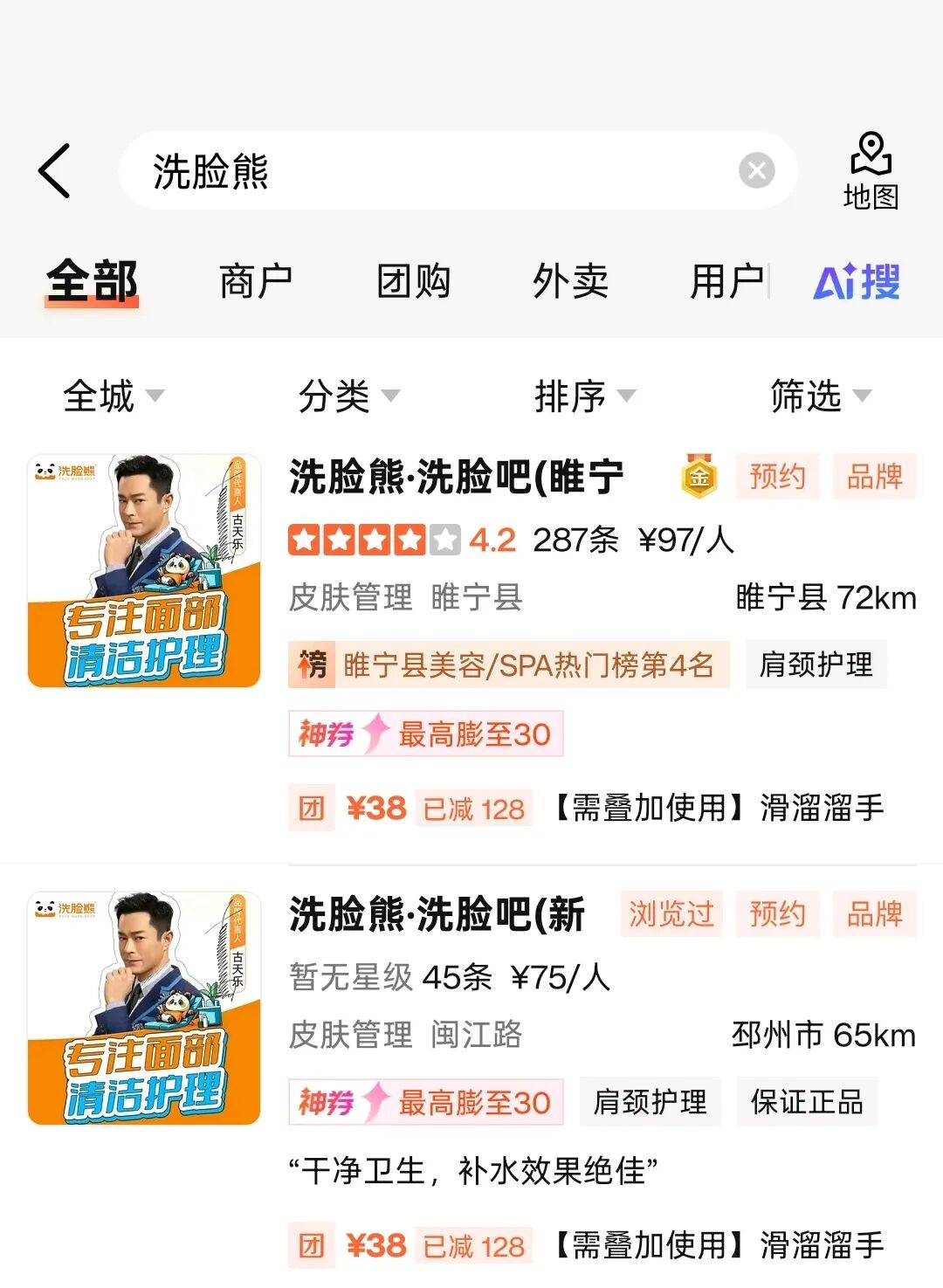Expand the 分类 category dropdown
The width and height of the screenshot is (943, 1288).
coord(348,396)
